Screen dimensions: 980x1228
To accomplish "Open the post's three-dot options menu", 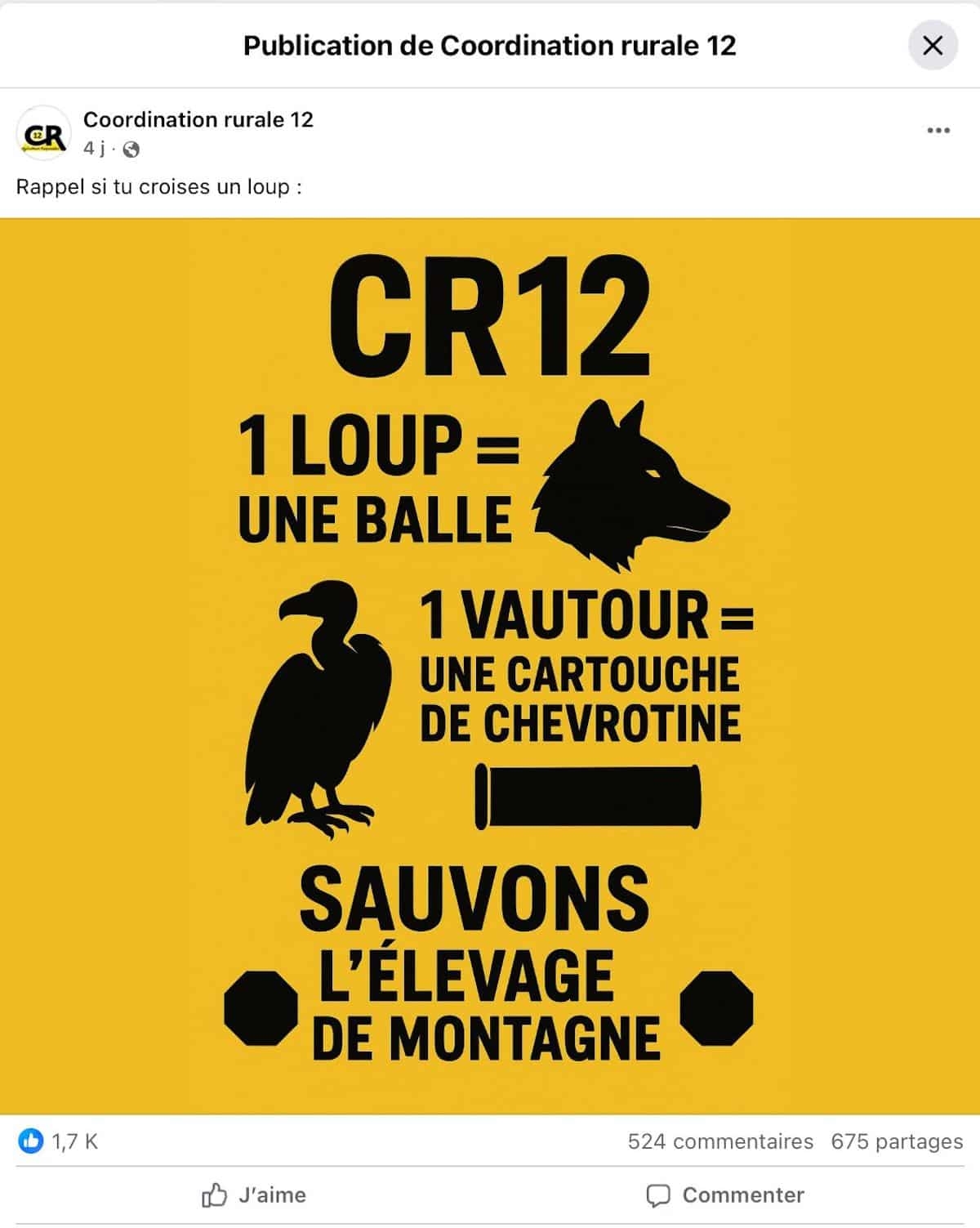I will pyautogui.click(x=938, y=130).
